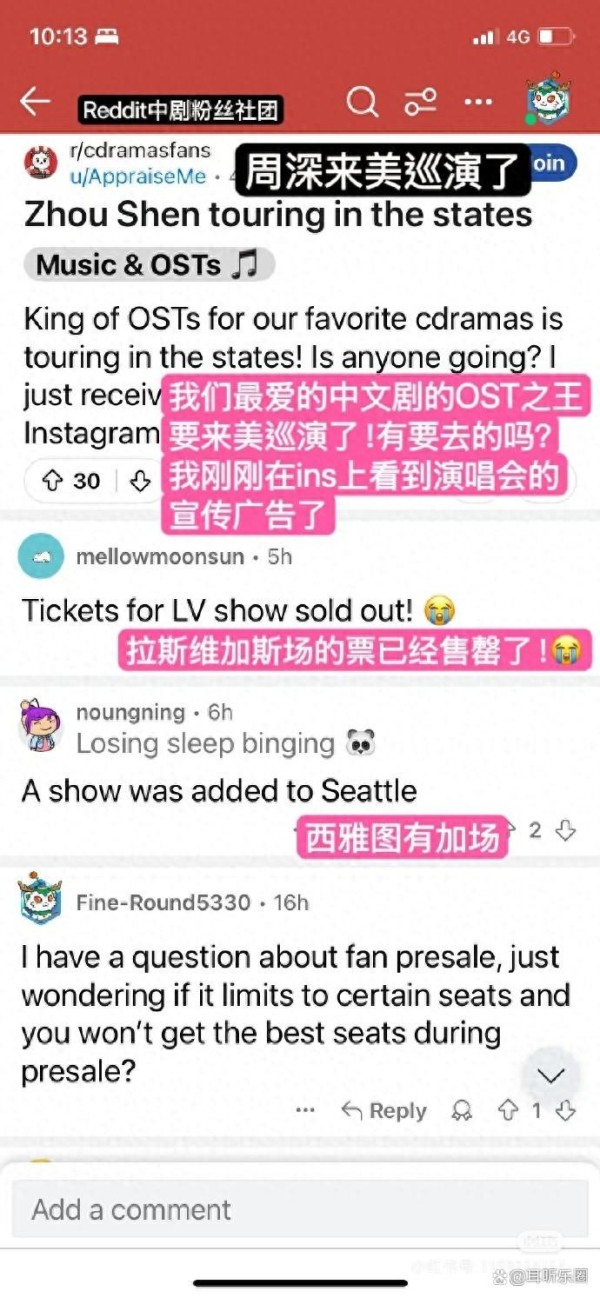Upvote Fine-Round5330's comment

(x=509, y=1110)
